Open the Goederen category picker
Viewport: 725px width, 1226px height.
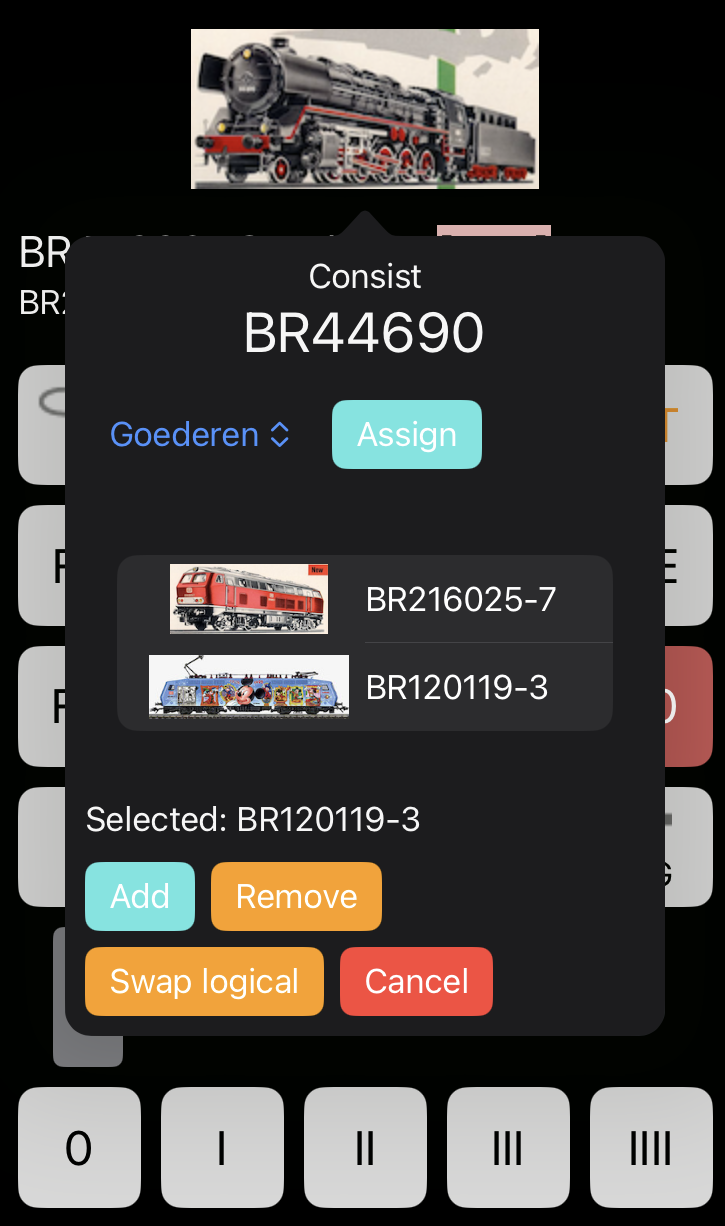[x=199, y=435]
